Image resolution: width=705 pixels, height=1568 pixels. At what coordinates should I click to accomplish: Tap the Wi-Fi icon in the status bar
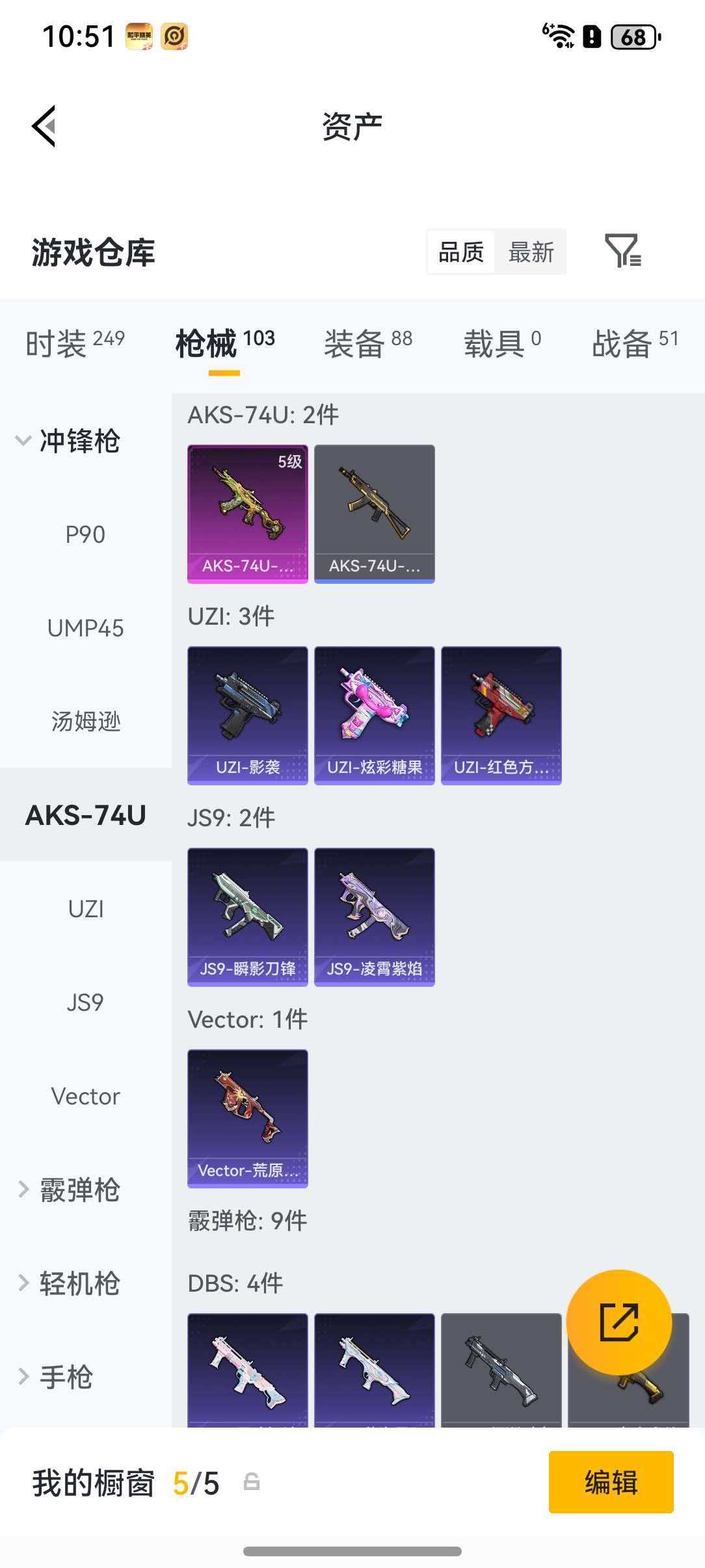pyautogui.click(x=561, y=37)
